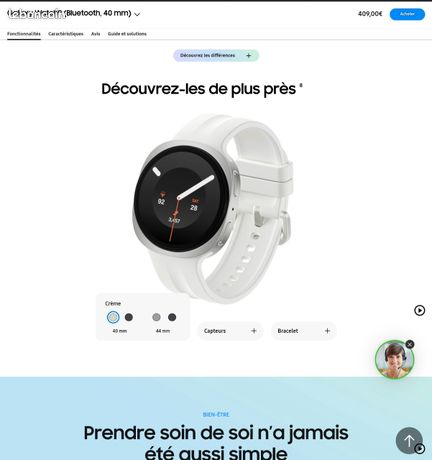The image size is (432, 460).
Task: Play the watch animation
Action: pyautogui.click(x=419, y=310)
